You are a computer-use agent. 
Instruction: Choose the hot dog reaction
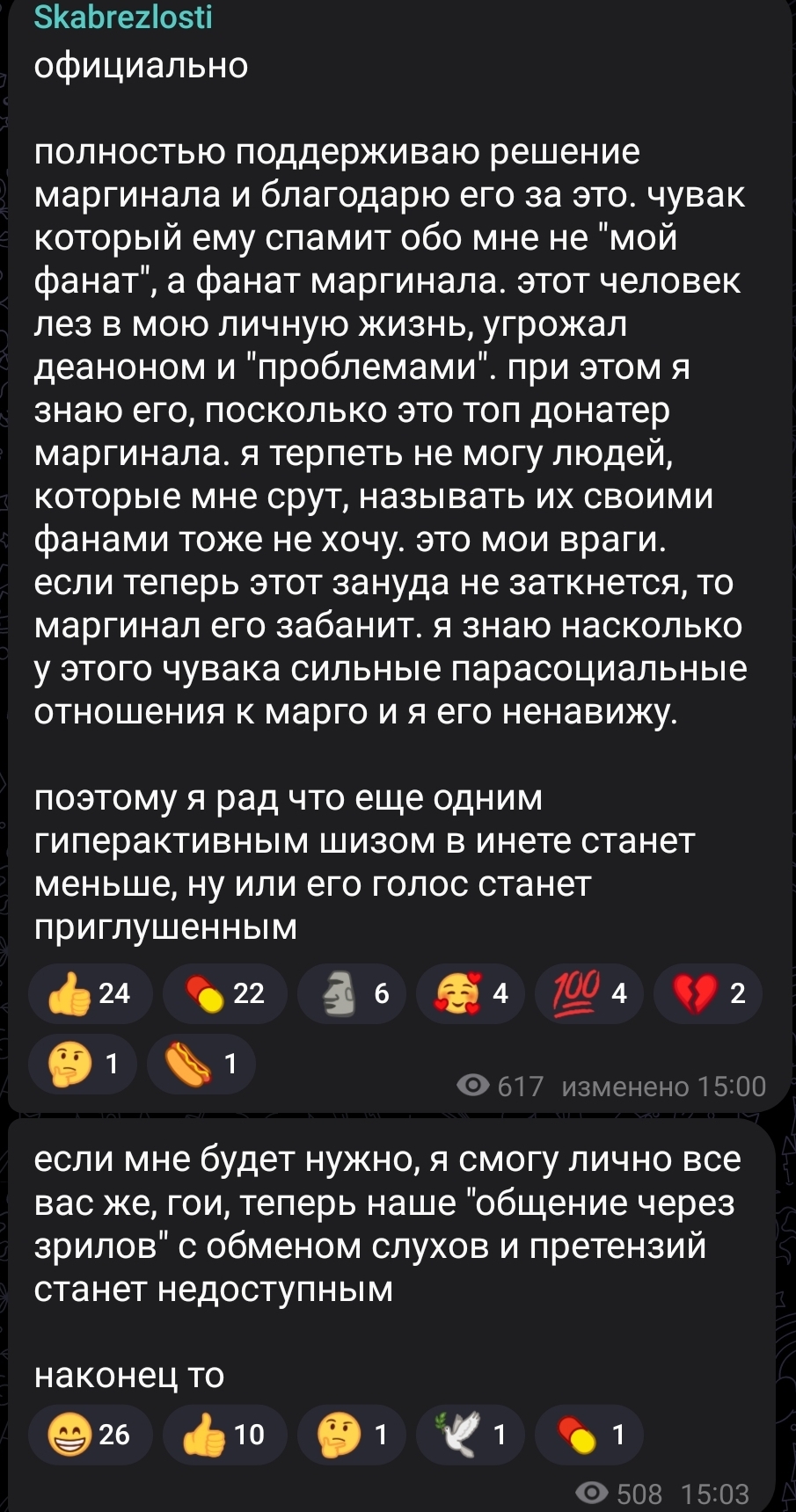click(x=201, y=1064)
